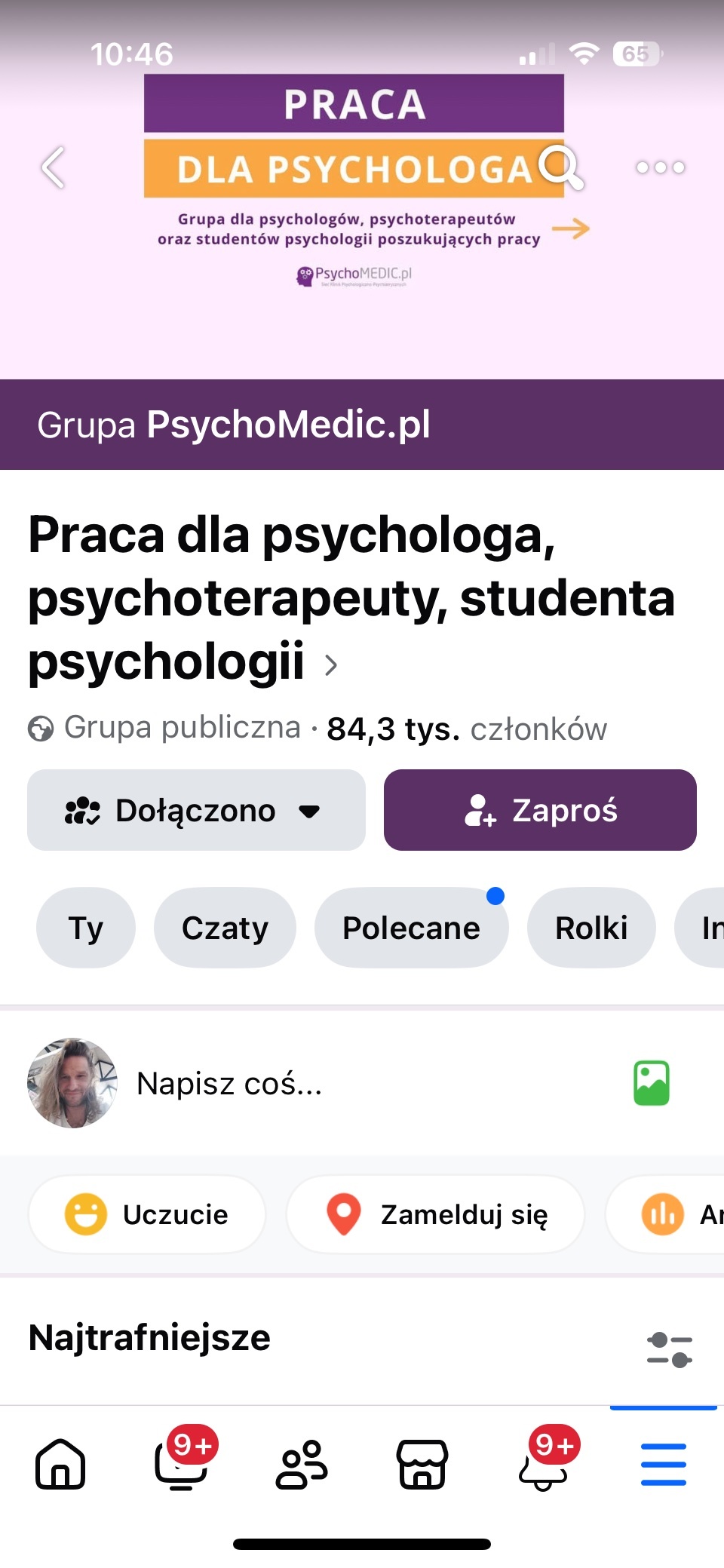This screenshot has height=1568, width=724.
Task: View the Rolki tab
Action: tap(591, 928)
